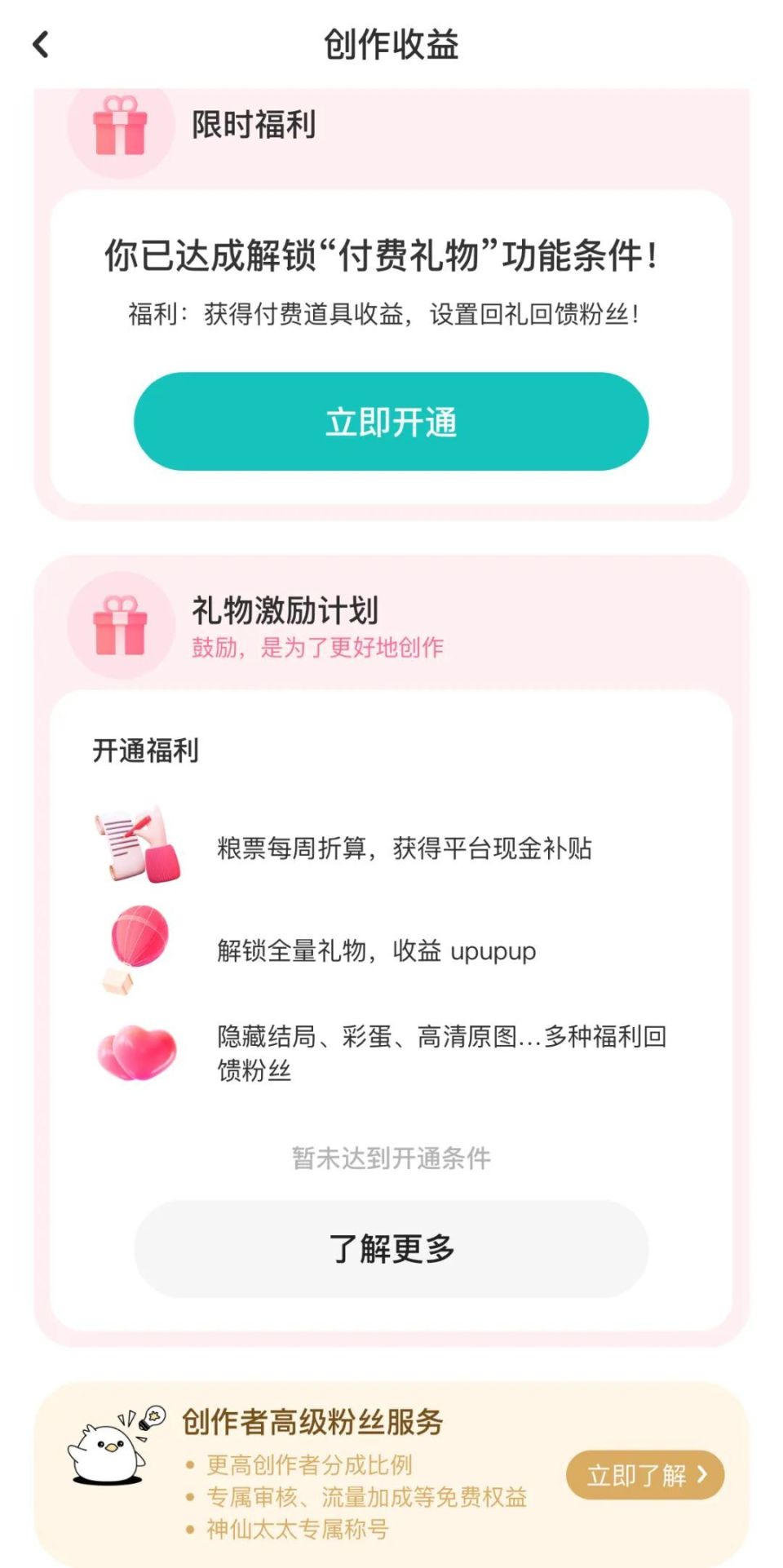The height and width of the screenshot is (1568, 783).
Task: Click 了解更多 under the incentive plan
Action: [391, 1248]
